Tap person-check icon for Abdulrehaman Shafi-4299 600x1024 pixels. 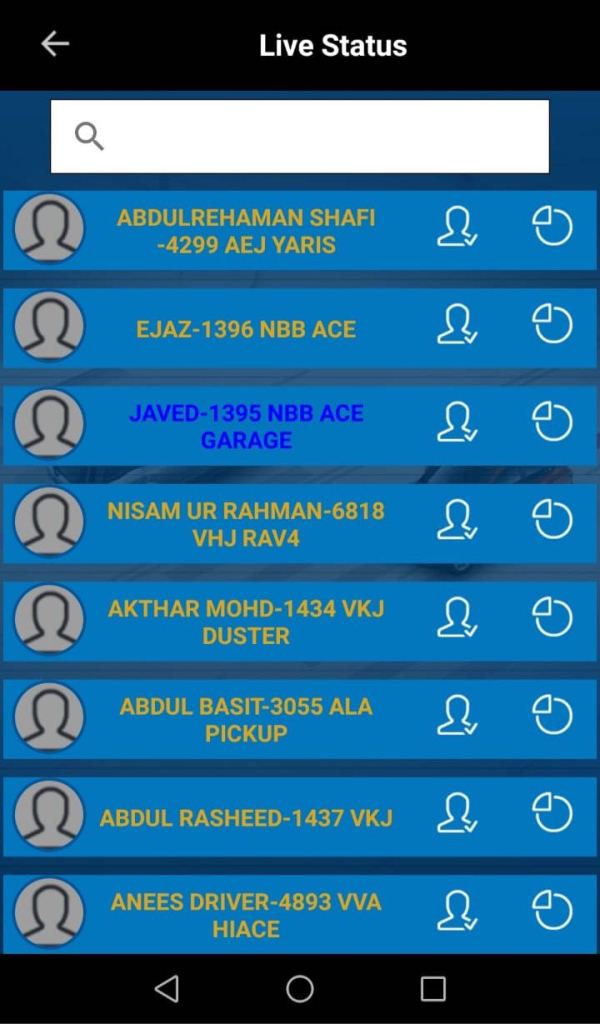[x=457, y=227]
